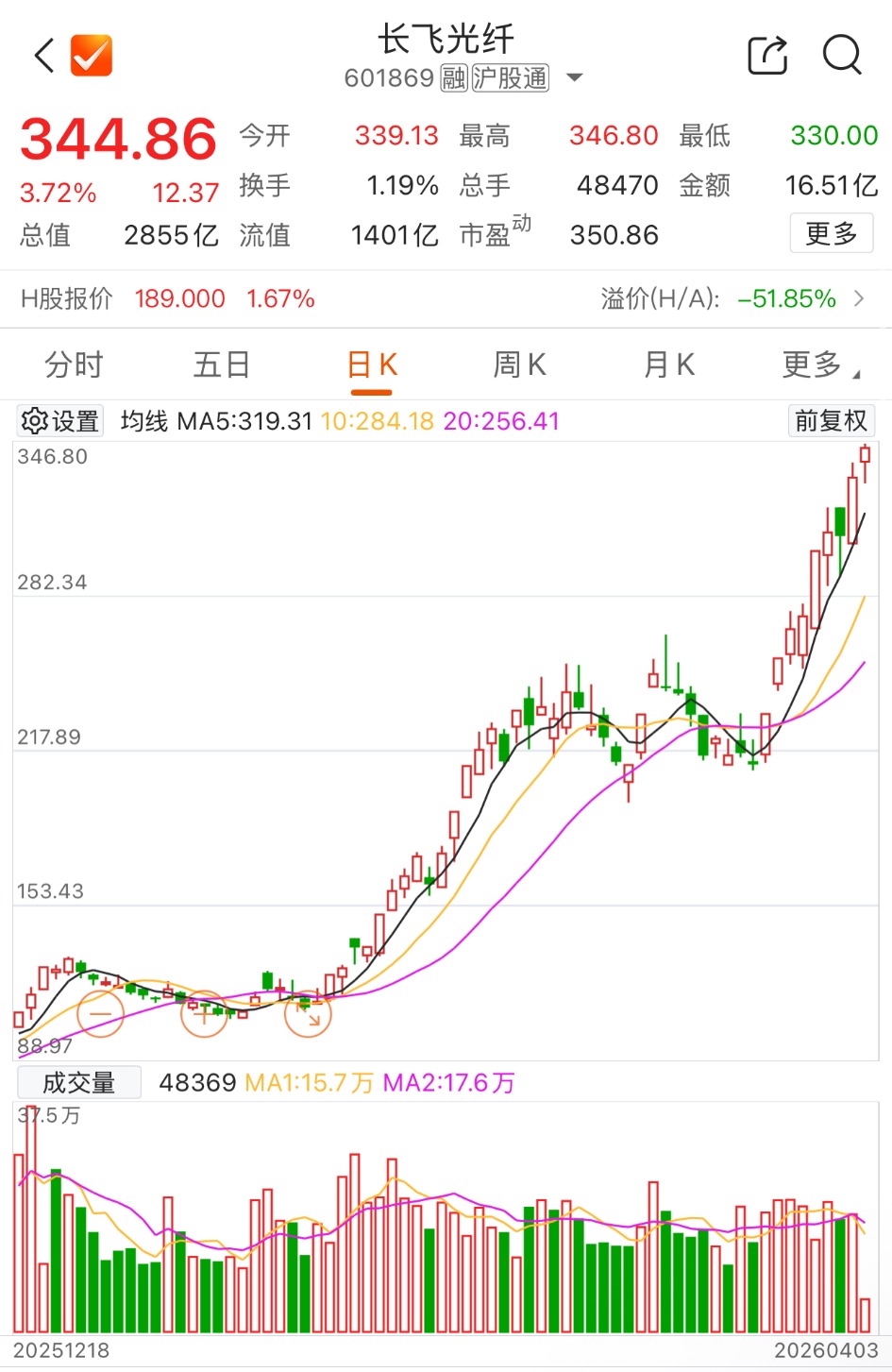This screenshot has width=892, height=1372.
Task: Tap the circled 十 marker on the chart
Action: click(x=204, y=1014)
